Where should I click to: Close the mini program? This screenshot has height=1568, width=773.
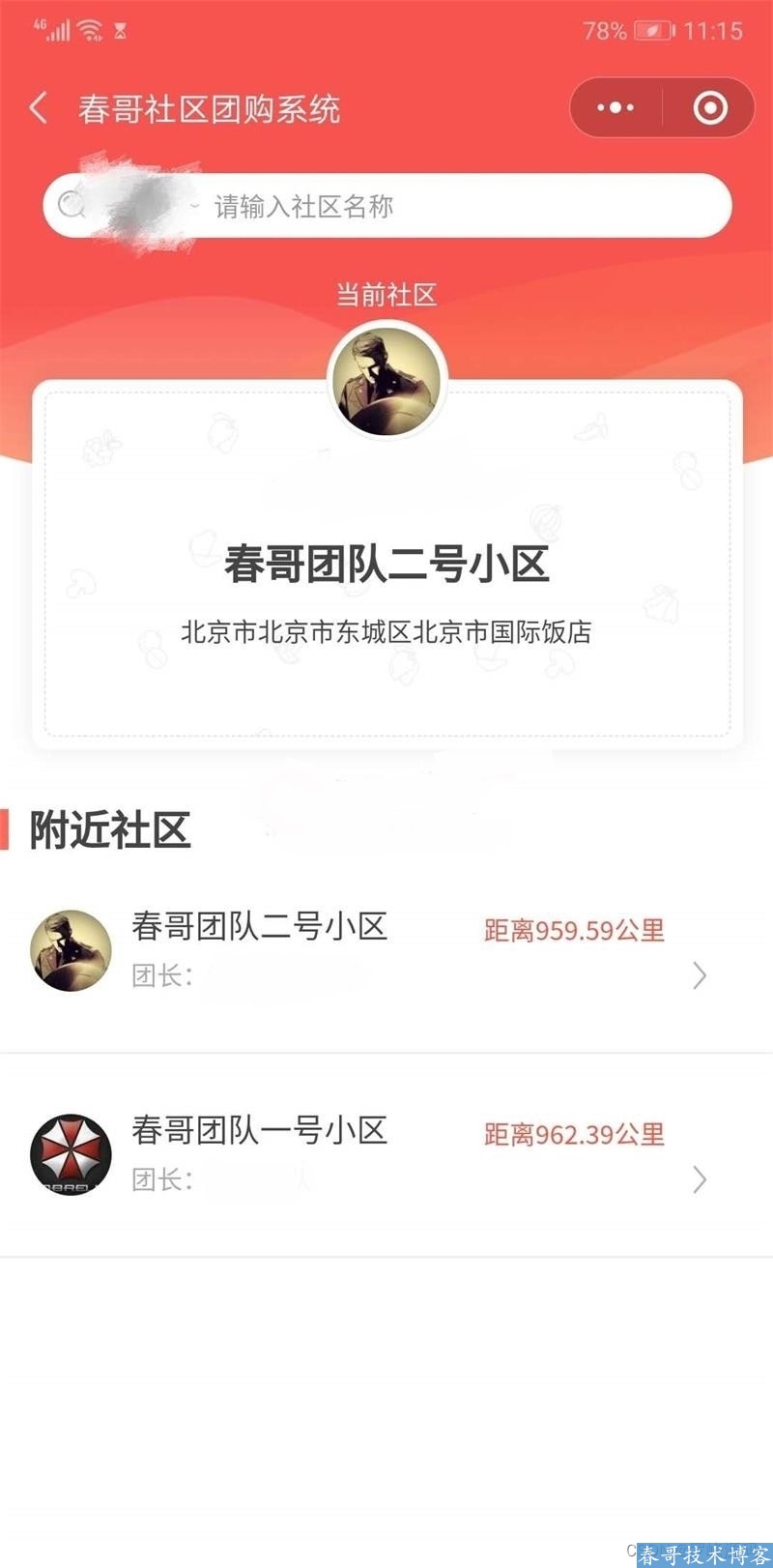tap(710, 107)
